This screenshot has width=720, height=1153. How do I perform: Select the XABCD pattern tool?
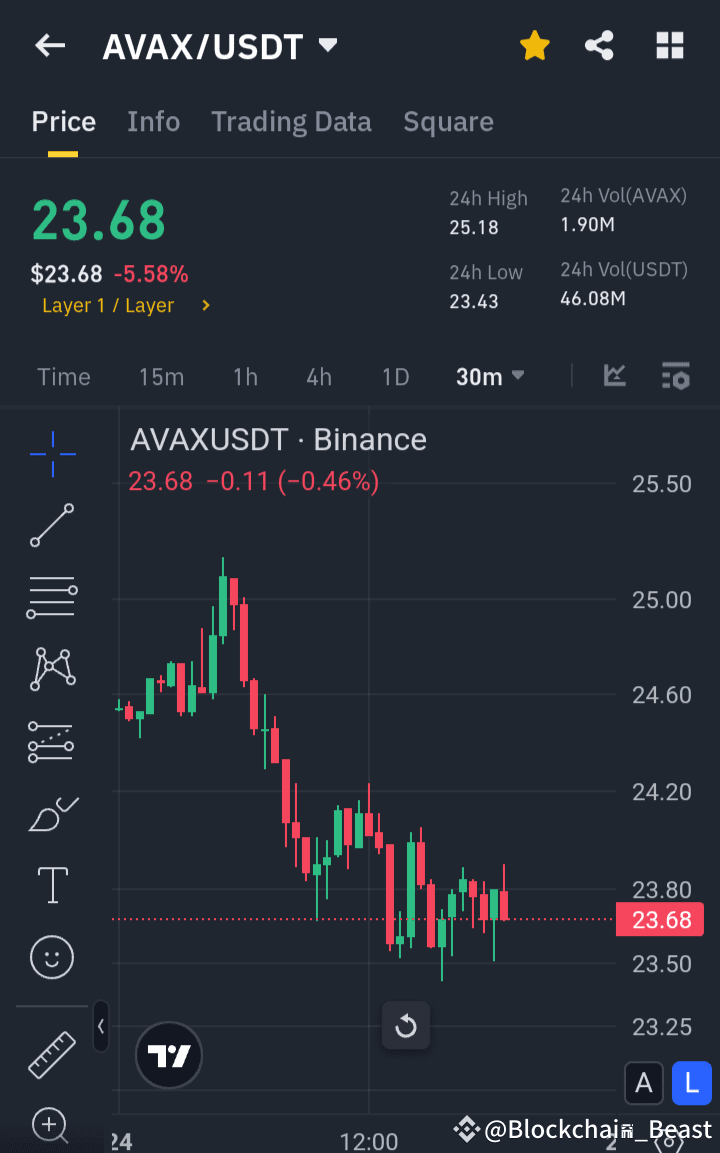(x=51, y=668)
